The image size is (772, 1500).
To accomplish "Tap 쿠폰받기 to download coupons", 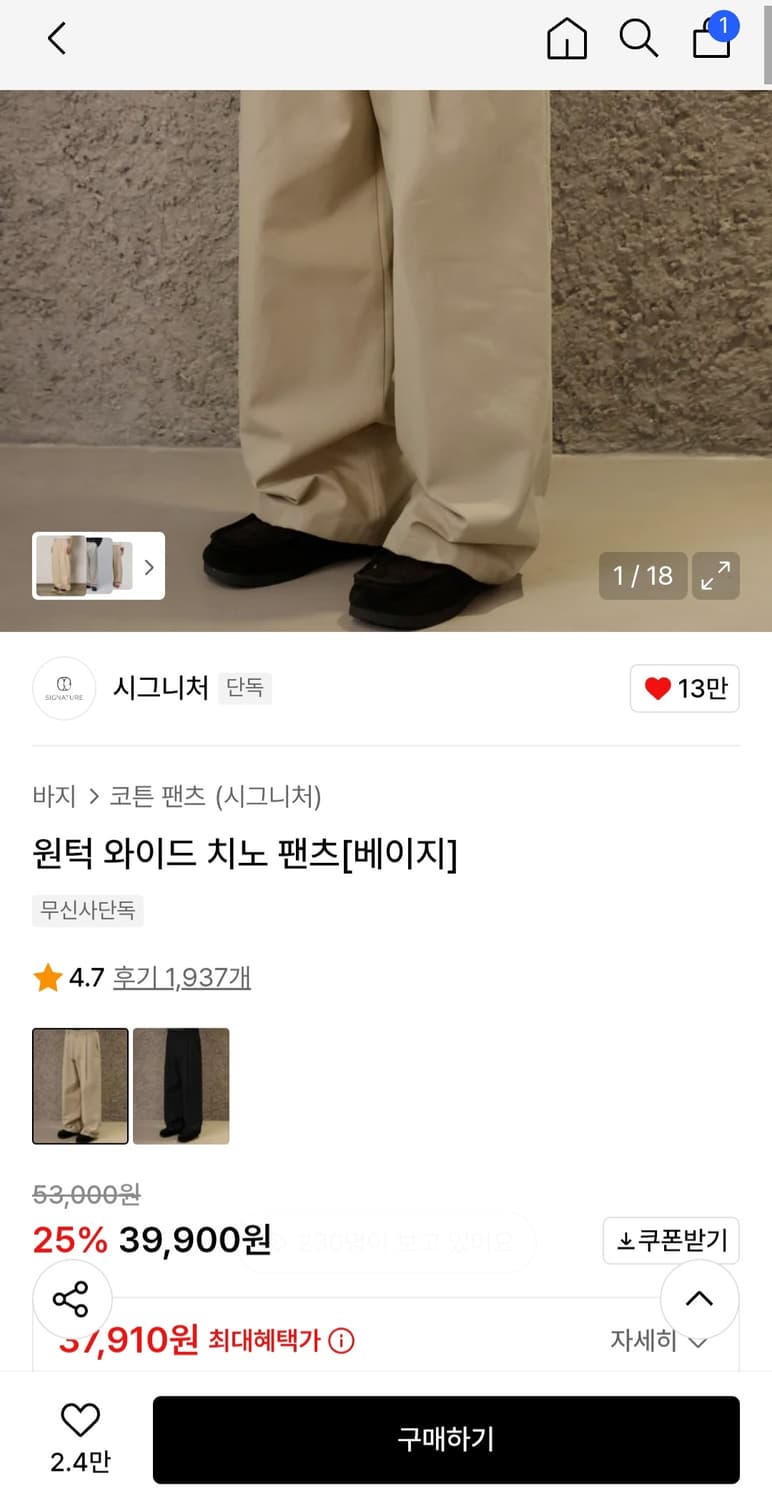I will 670,1240.
